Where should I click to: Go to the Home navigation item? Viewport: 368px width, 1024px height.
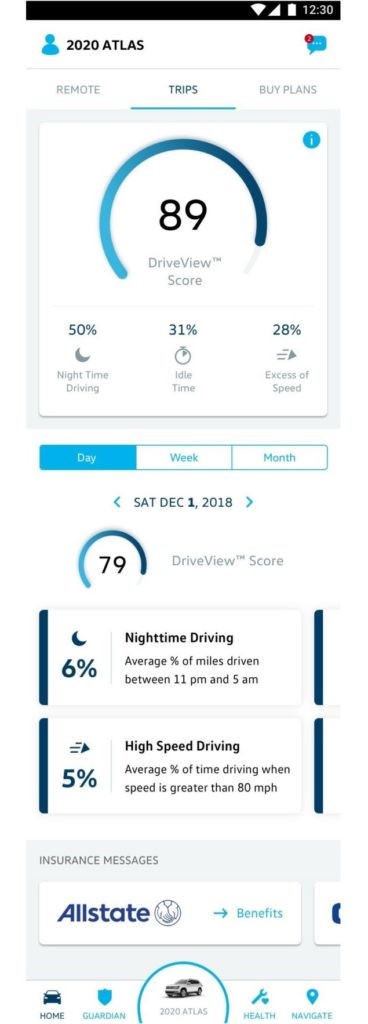pyautogui.click(x=52, y=1004)
